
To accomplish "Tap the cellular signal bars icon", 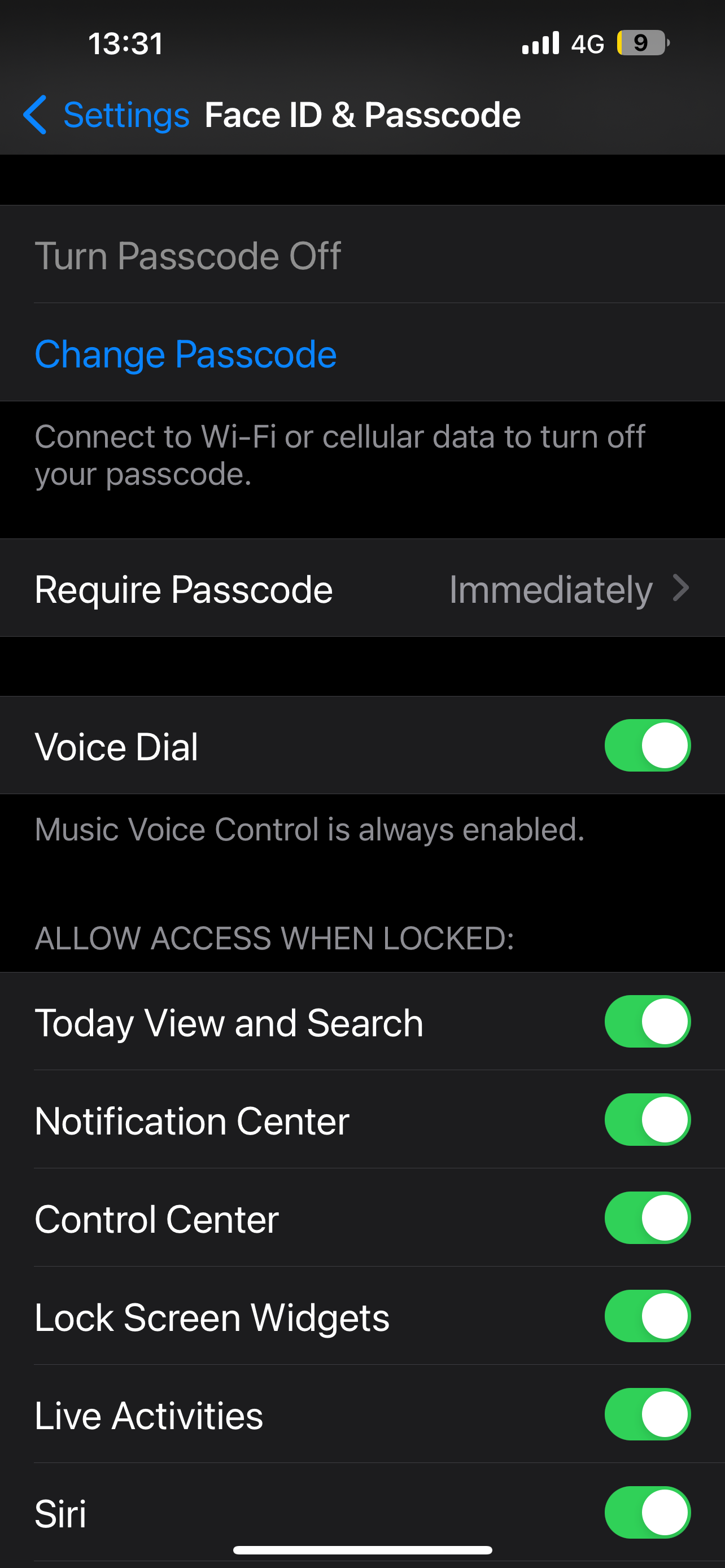I will tap(540, 42).
